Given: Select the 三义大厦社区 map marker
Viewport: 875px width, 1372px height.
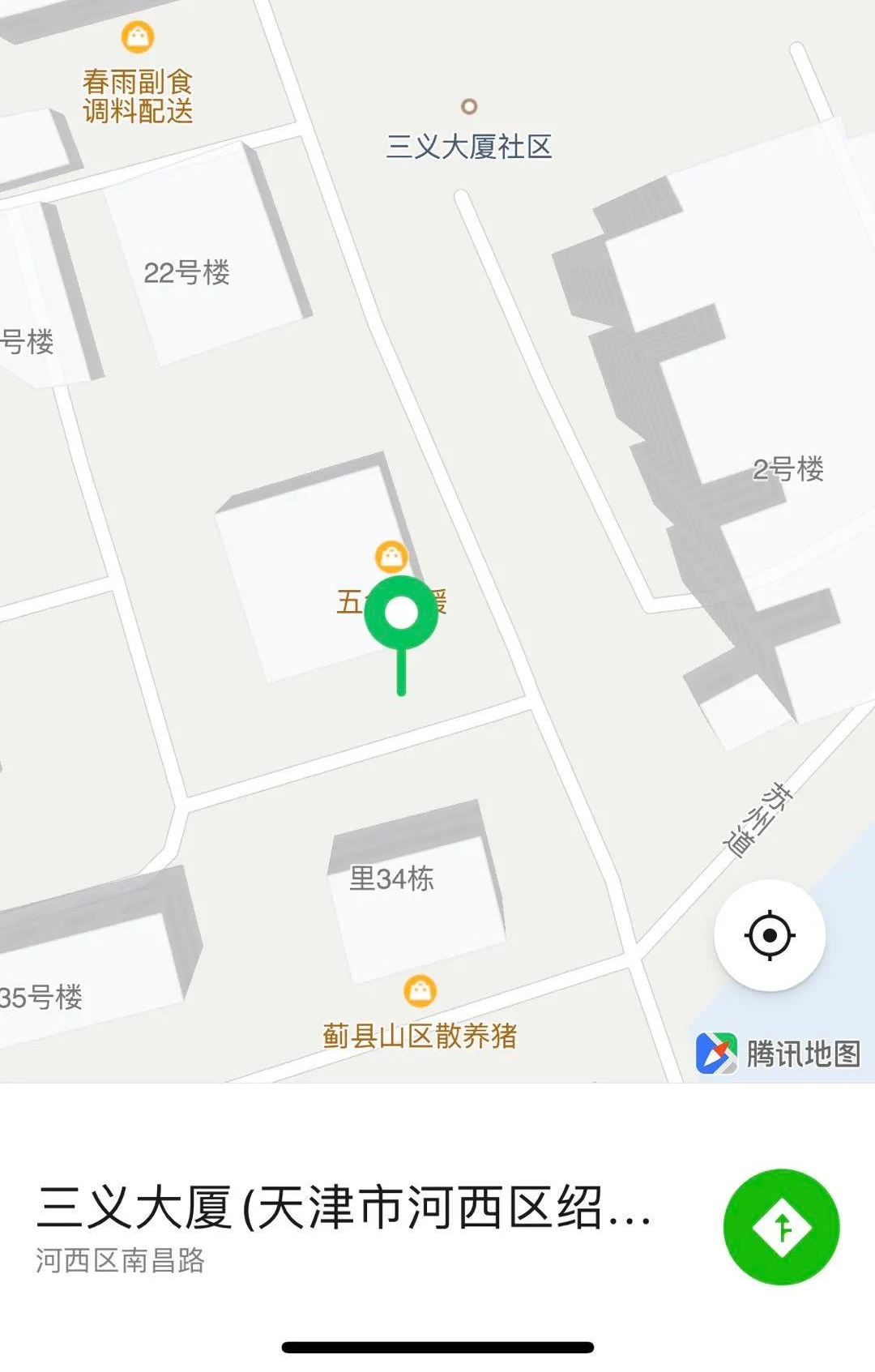Looking at the screenshot, I should 468,106.
